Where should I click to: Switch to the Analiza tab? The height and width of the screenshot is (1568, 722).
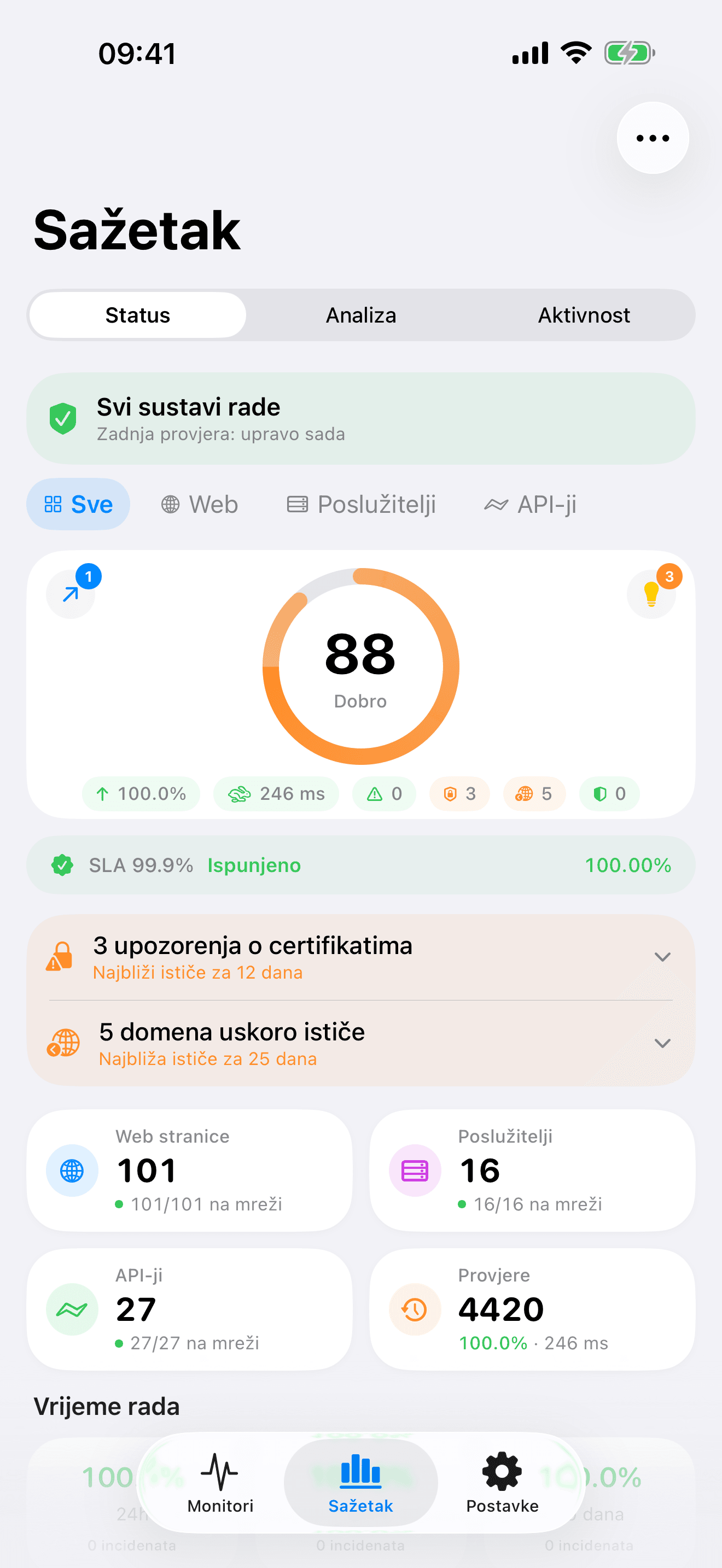click(x=361, y=315)
